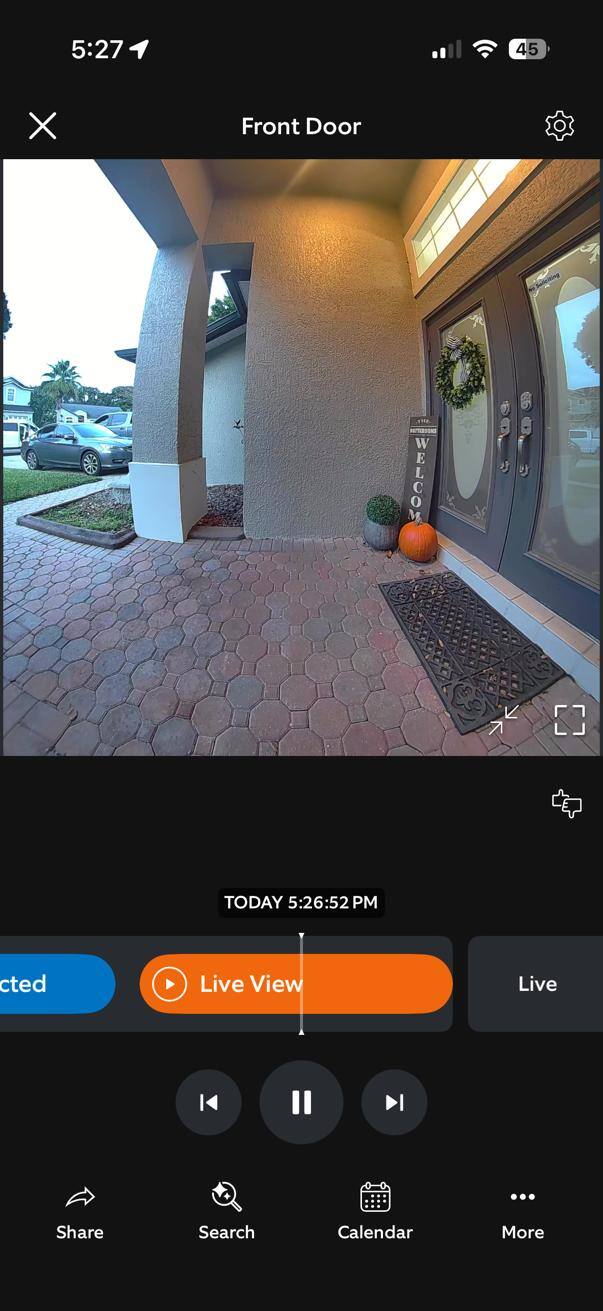Open device settings gear

[x=559, y=126]
